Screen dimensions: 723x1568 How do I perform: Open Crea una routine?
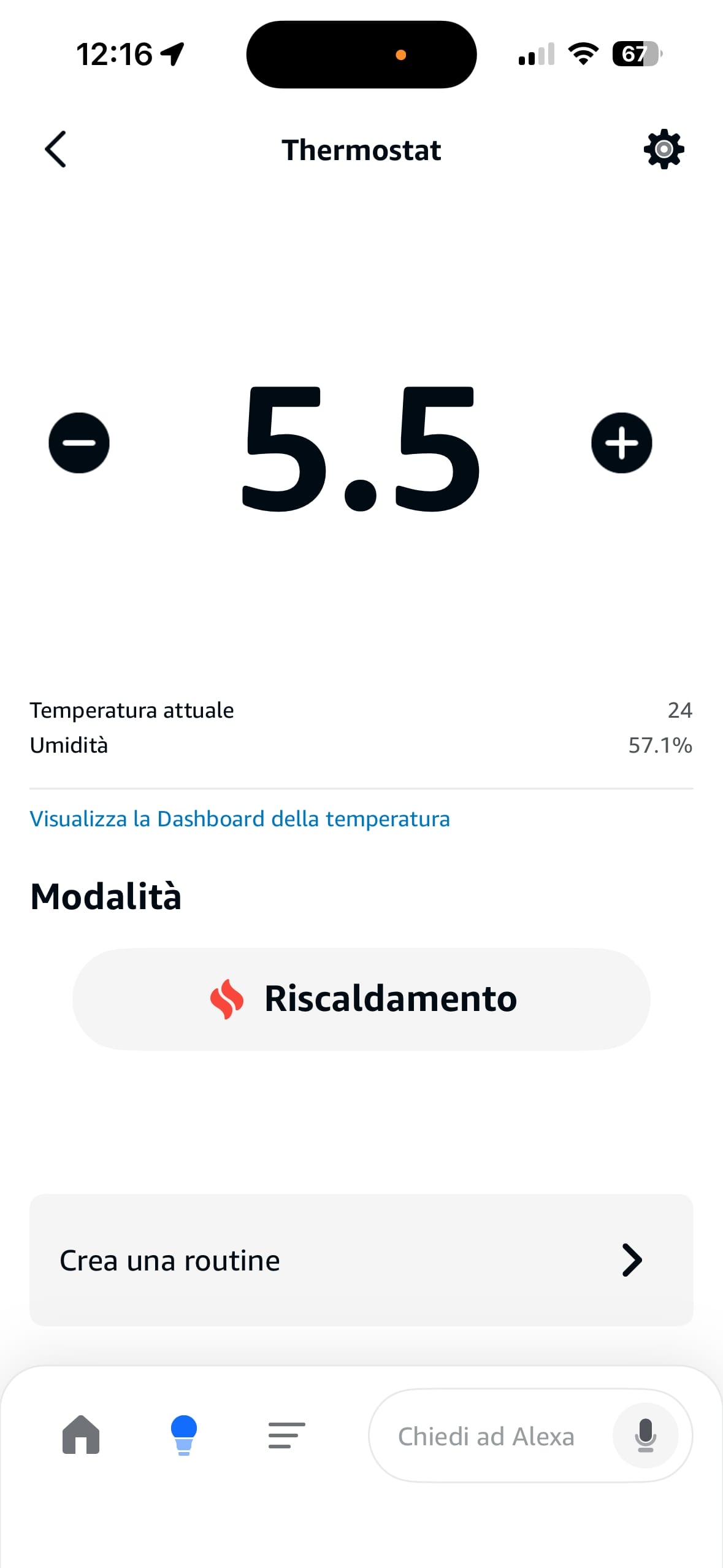[x=361, y=1260]
